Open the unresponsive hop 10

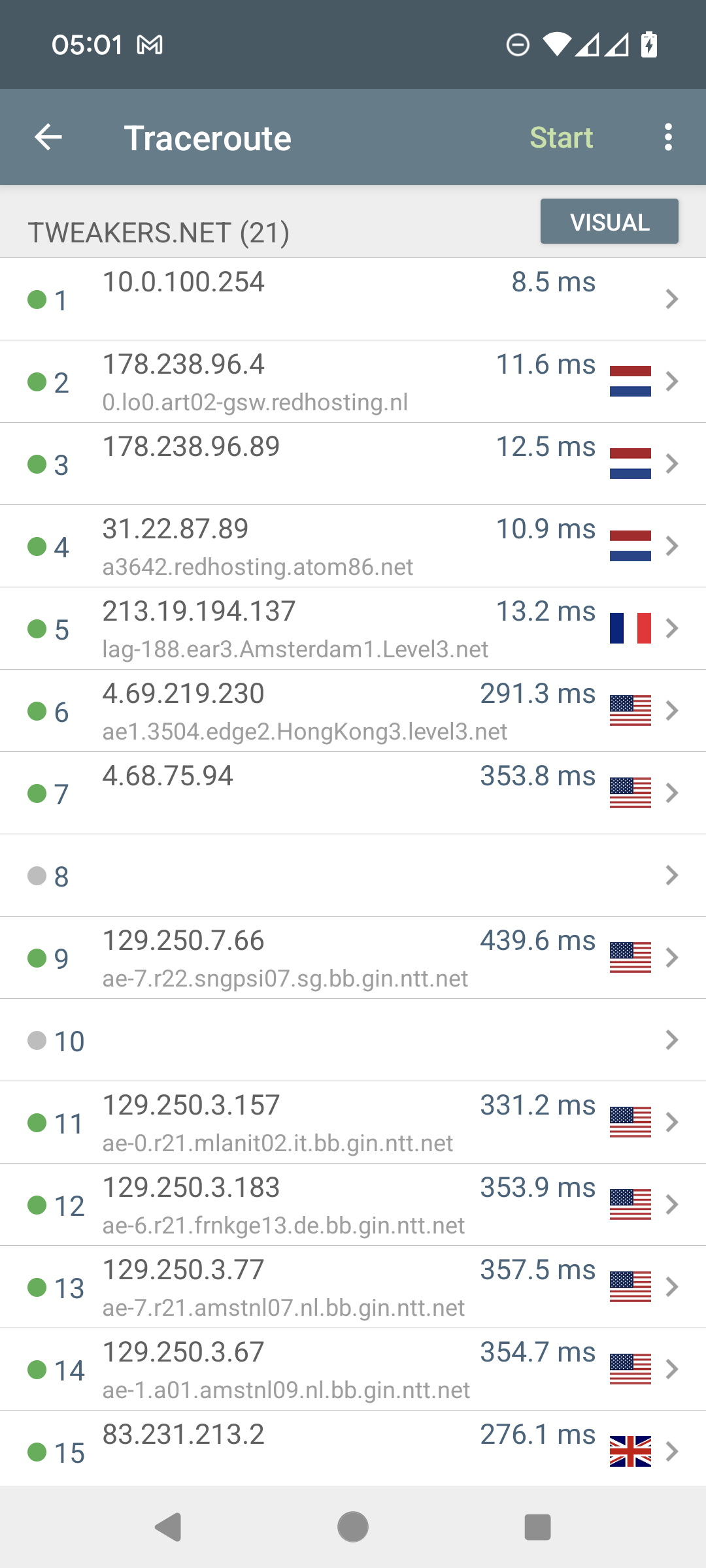(353, 1040)
